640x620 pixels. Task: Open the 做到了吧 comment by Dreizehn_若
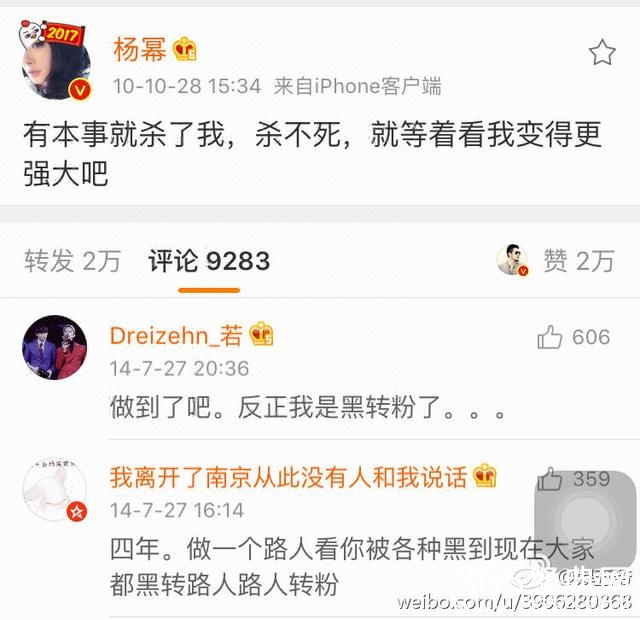(306, 410)
